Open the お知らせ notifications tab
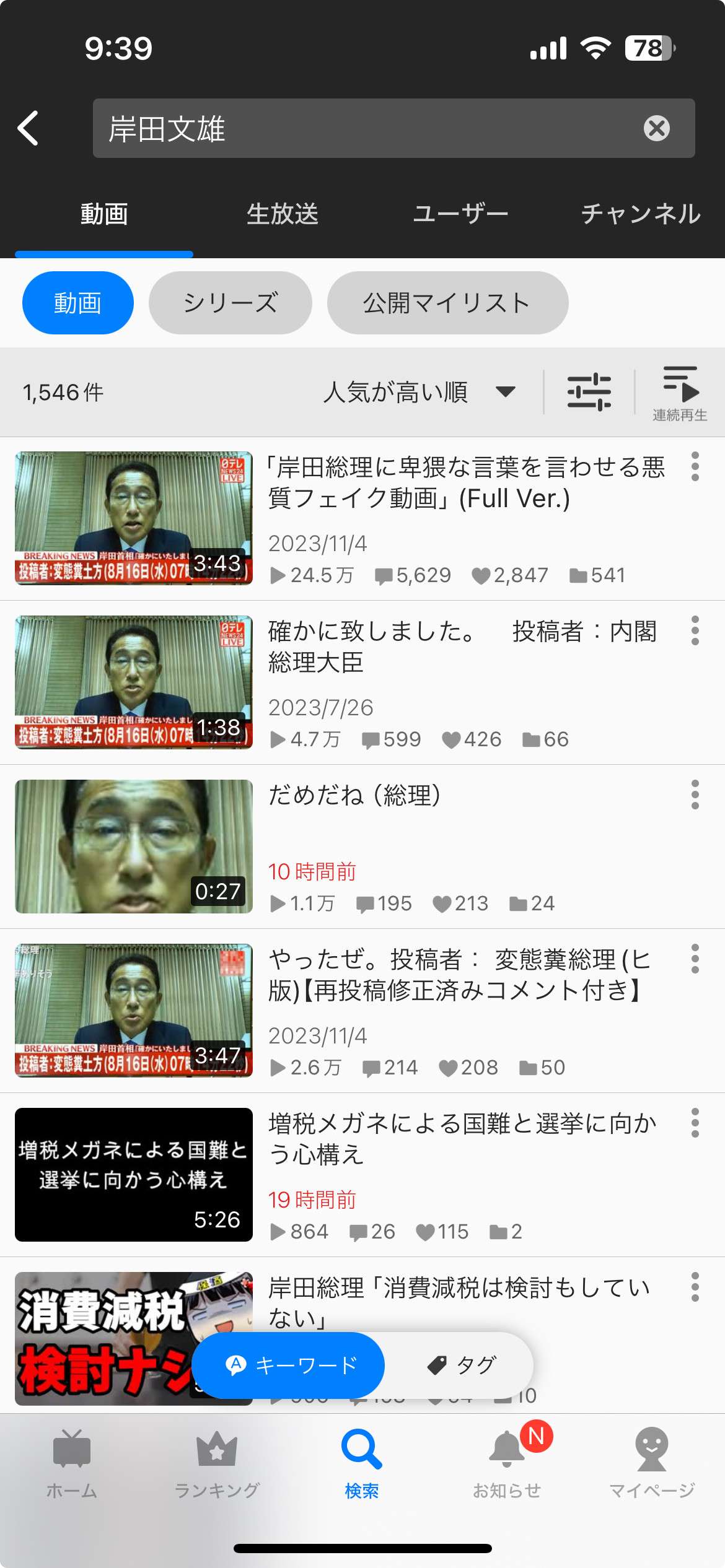Viewport: 725px width, 1568px height. 507,1463
